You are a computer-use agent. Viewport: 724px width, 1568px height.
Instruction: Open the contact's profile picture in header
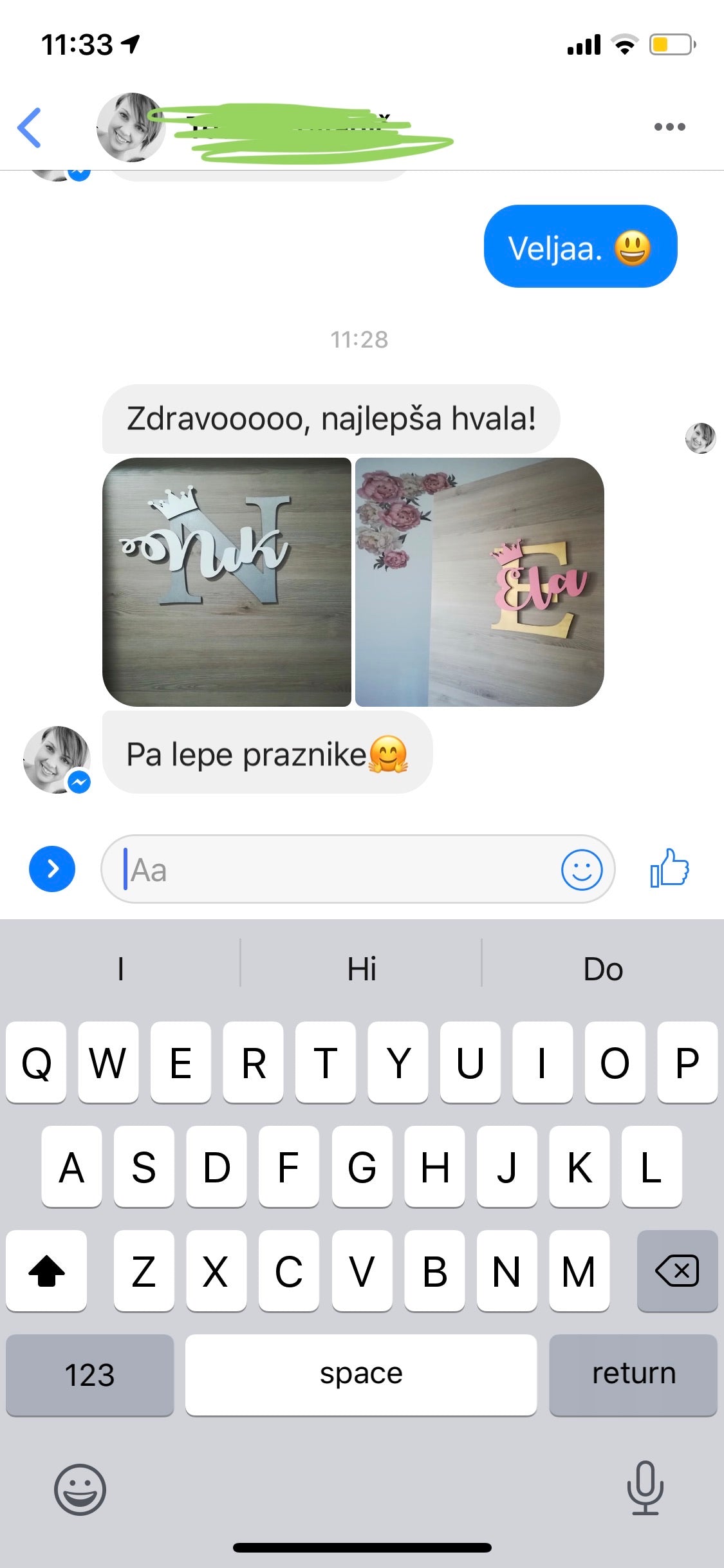(x=130, y=127)
